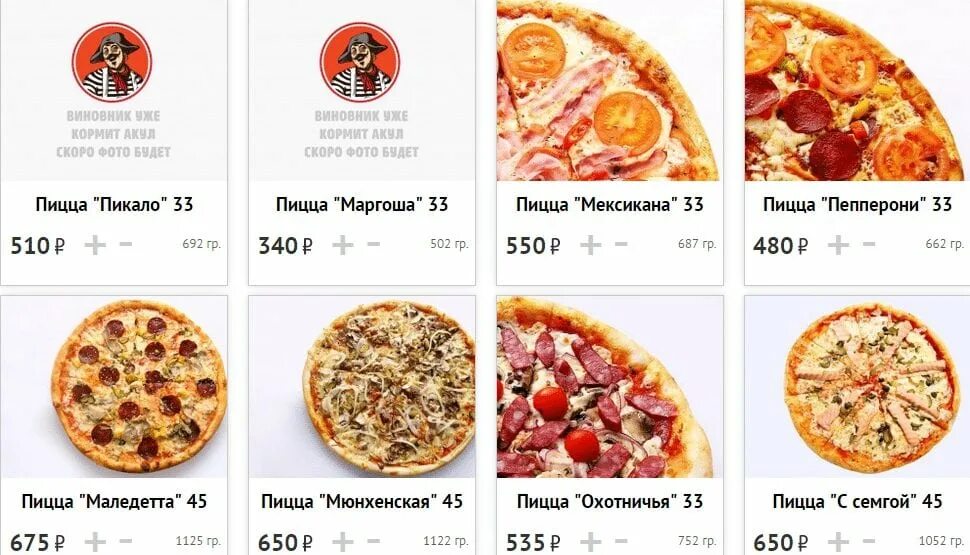
Task: Increase quantity of Пицца "Маргоша" 33
Action: click(x=343, y=245)
